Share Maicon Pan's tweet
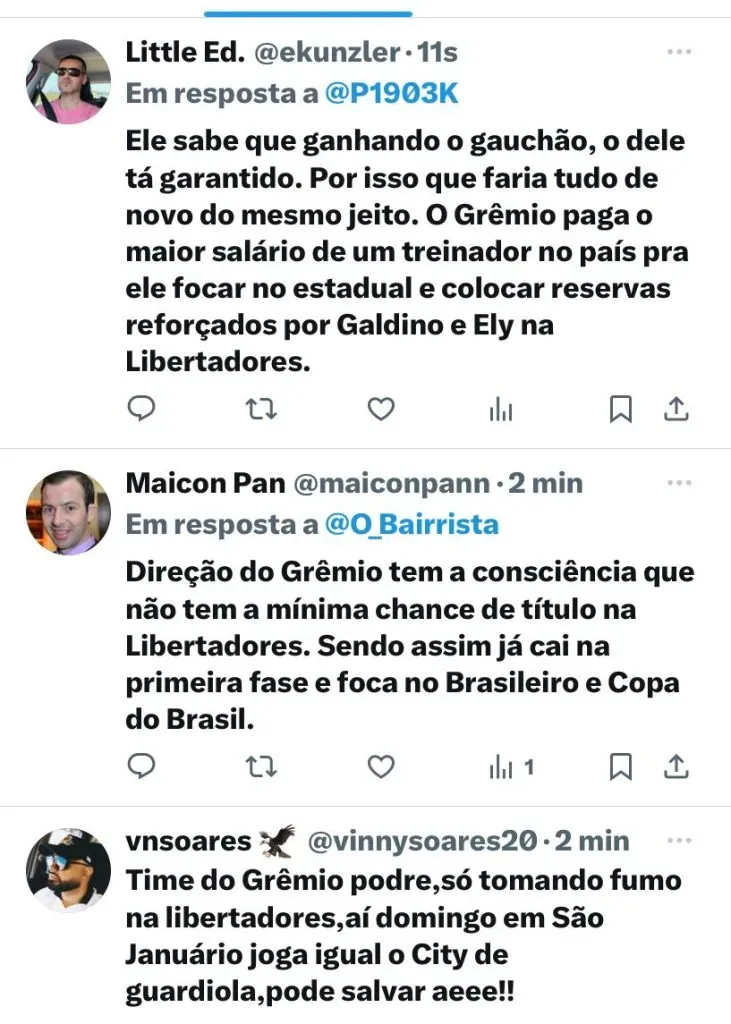This screenshot has height=1024, width=731. coord(676,767)
